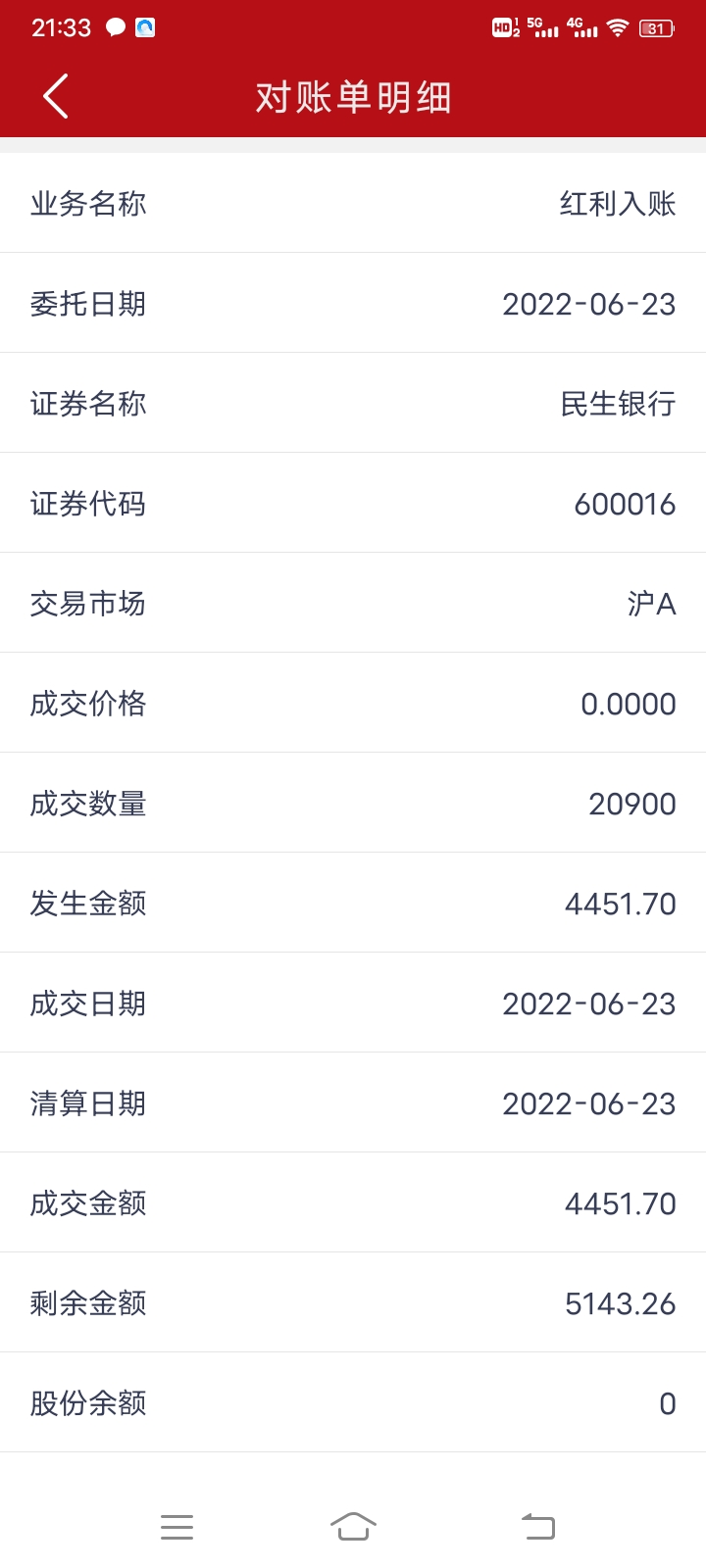Screen dimensions: 706x1568
Task: Open the system recent apps menu
Action: (x=176, y=1527)
